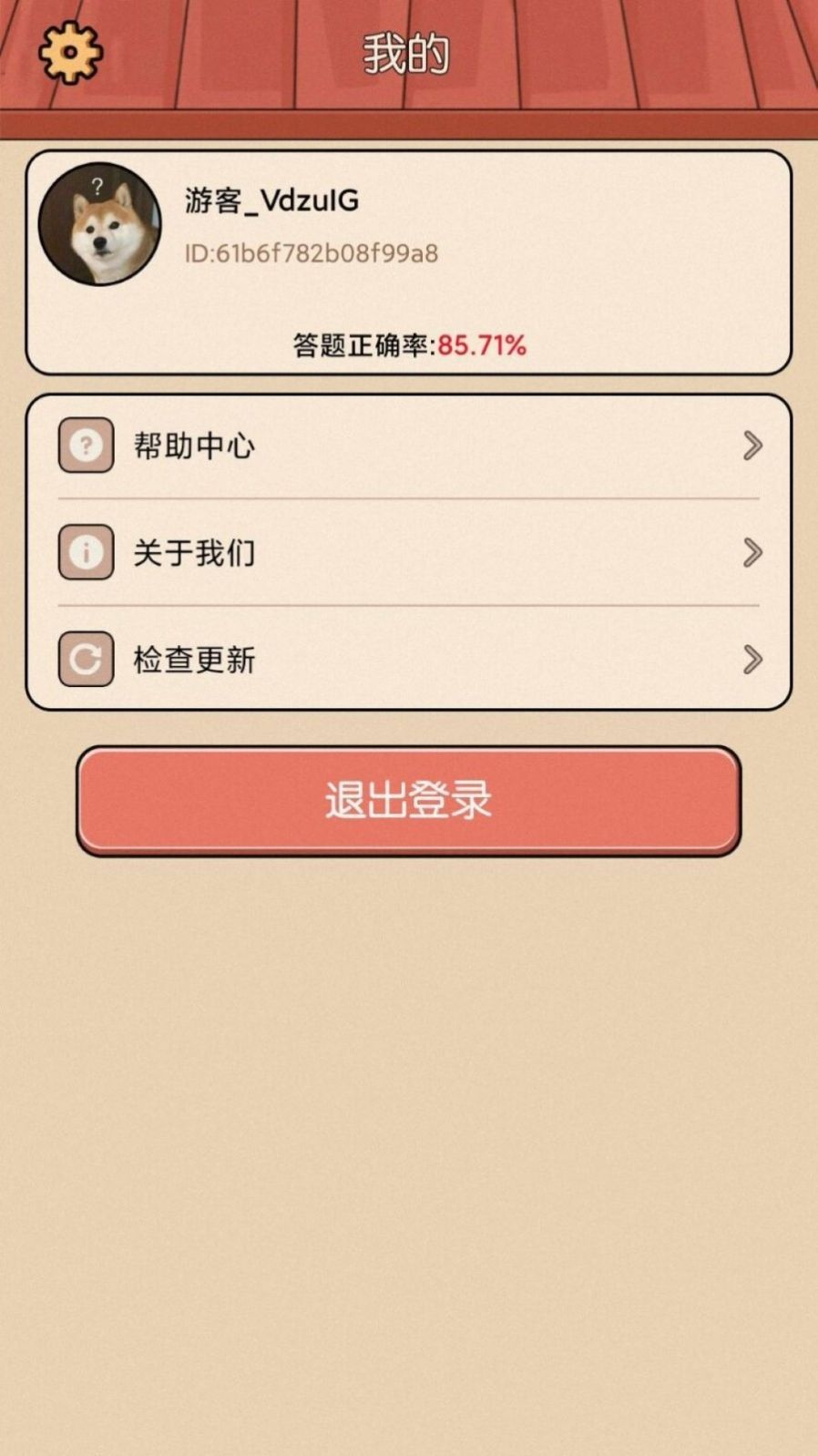Select the update check circular arrow icon
Image resolution: width=818 pixels, height=1456 pixels.
click(x=85, y=660)
